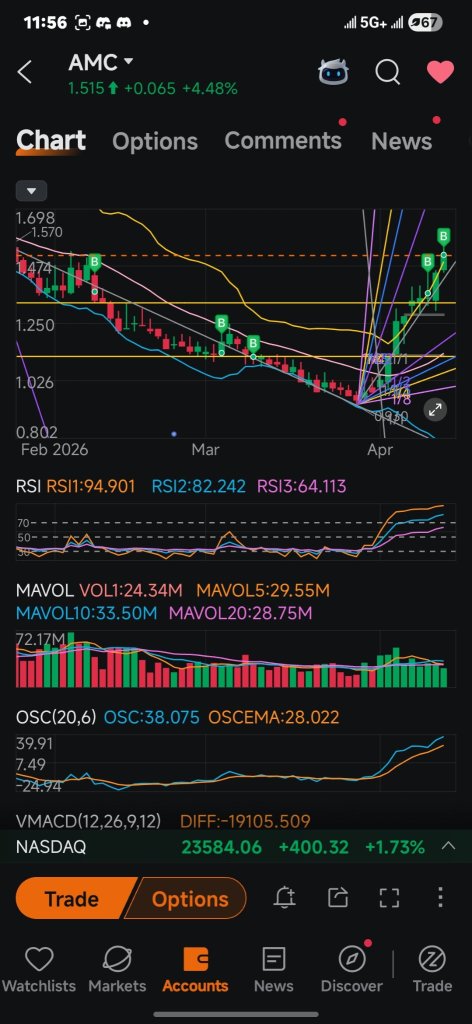This screenshot has width=472, height=1024.
Task: Open the robot AI assistant icon
Action: pyautogui.click(x=333, y=72)
